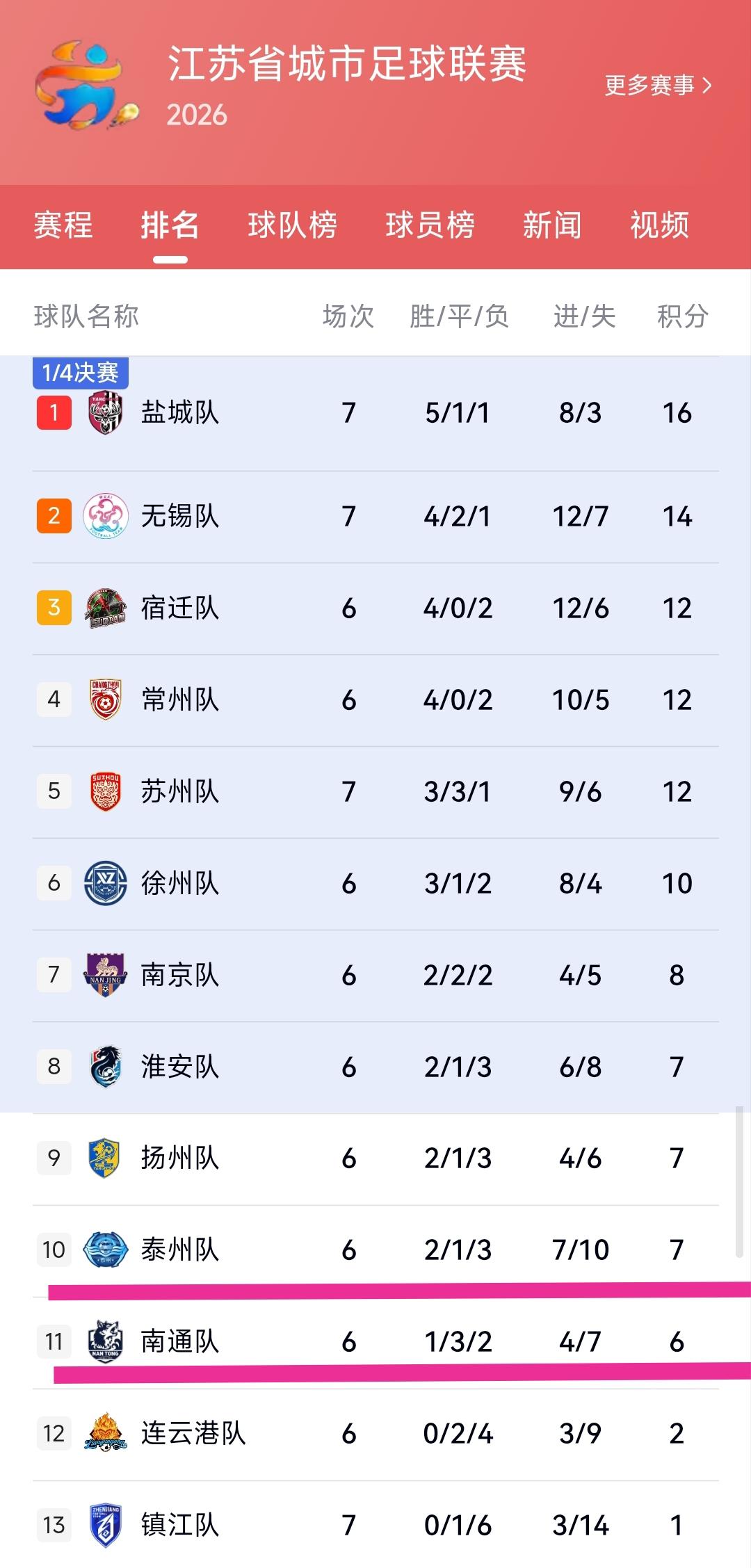Tap the 苏州队 row
This screenshot has width=751, height=1568.
(x=375, y=792)
